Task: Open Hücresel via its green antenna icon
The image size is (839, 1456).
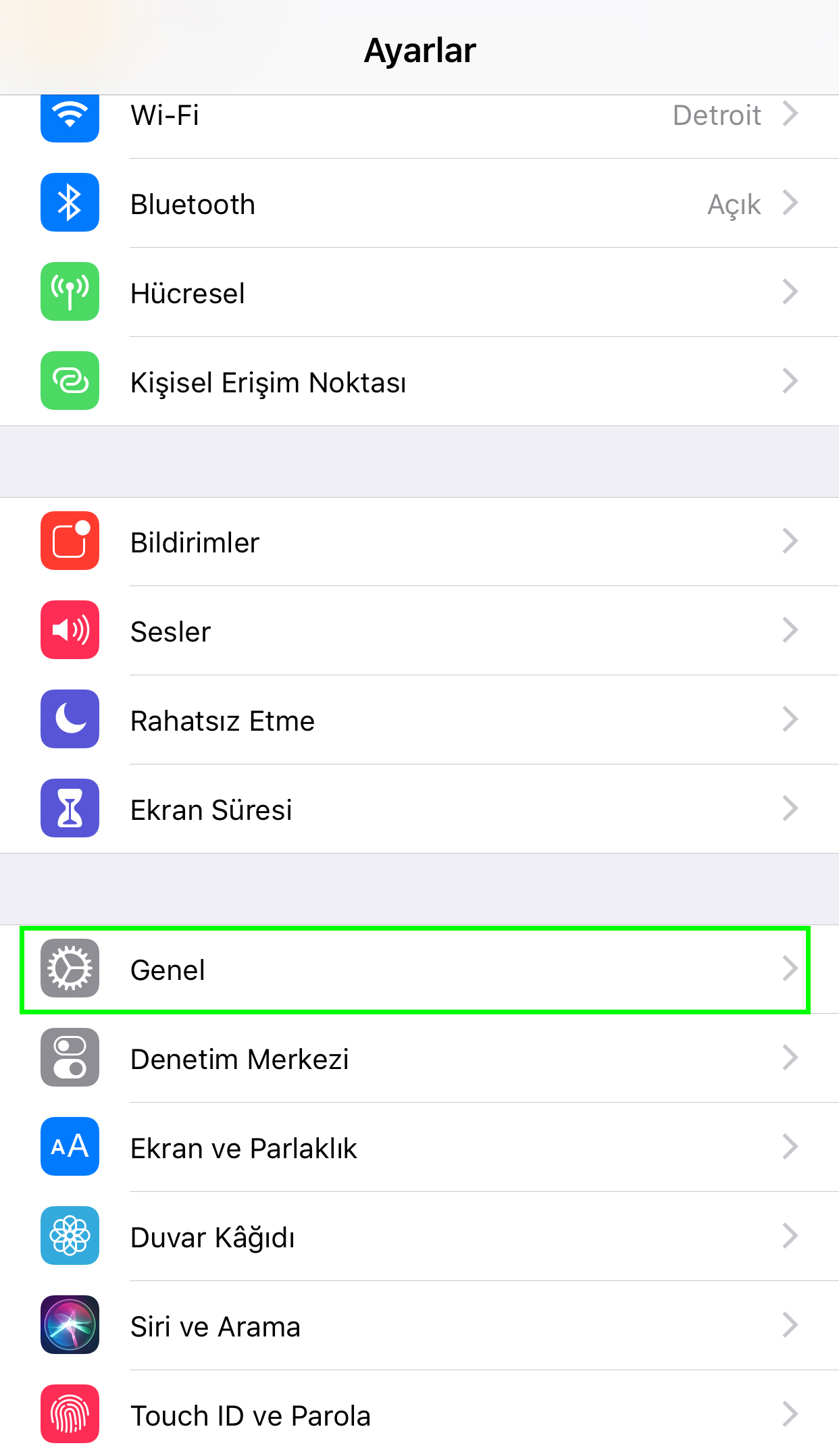Action: click(70, 292)
